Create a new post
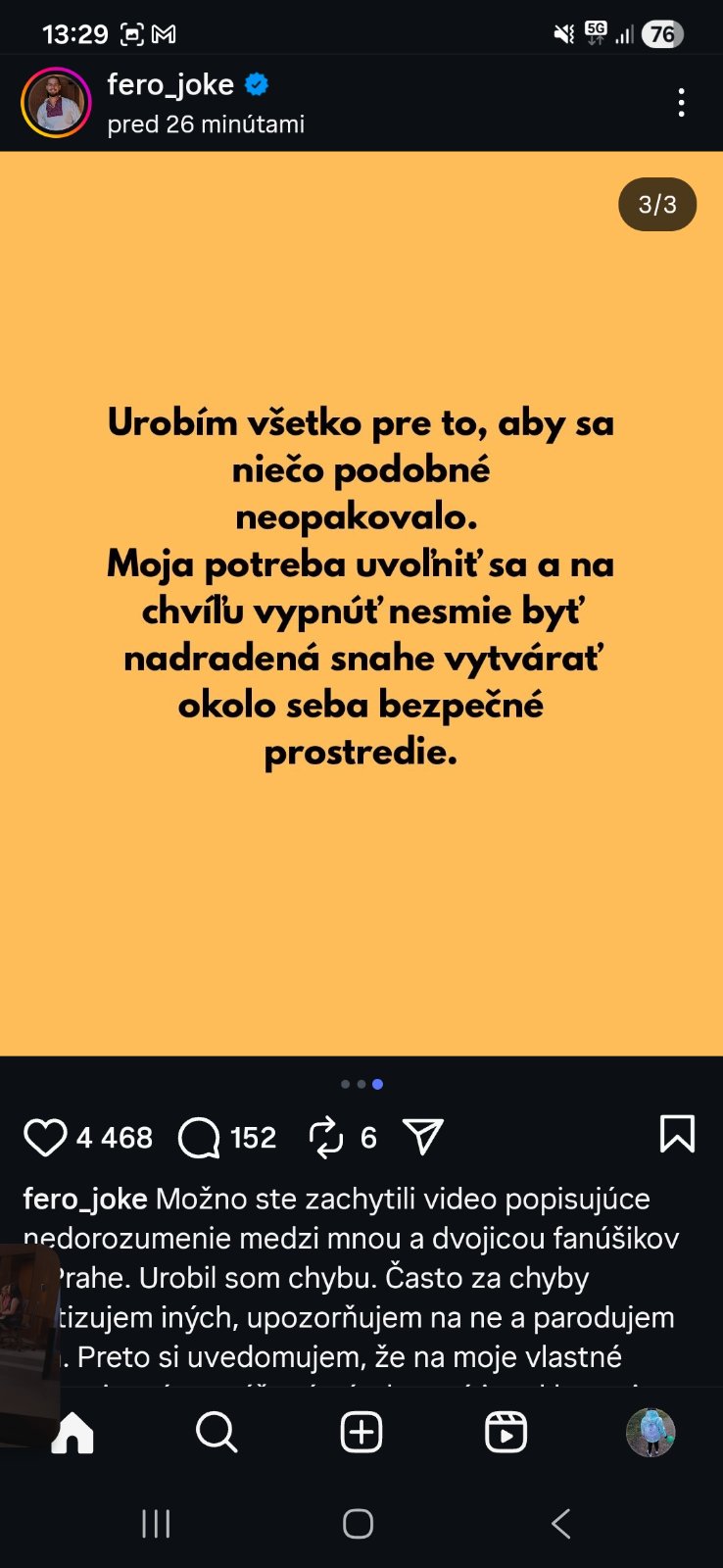This screenshot has width=723, height=1568. [361, 1433]
